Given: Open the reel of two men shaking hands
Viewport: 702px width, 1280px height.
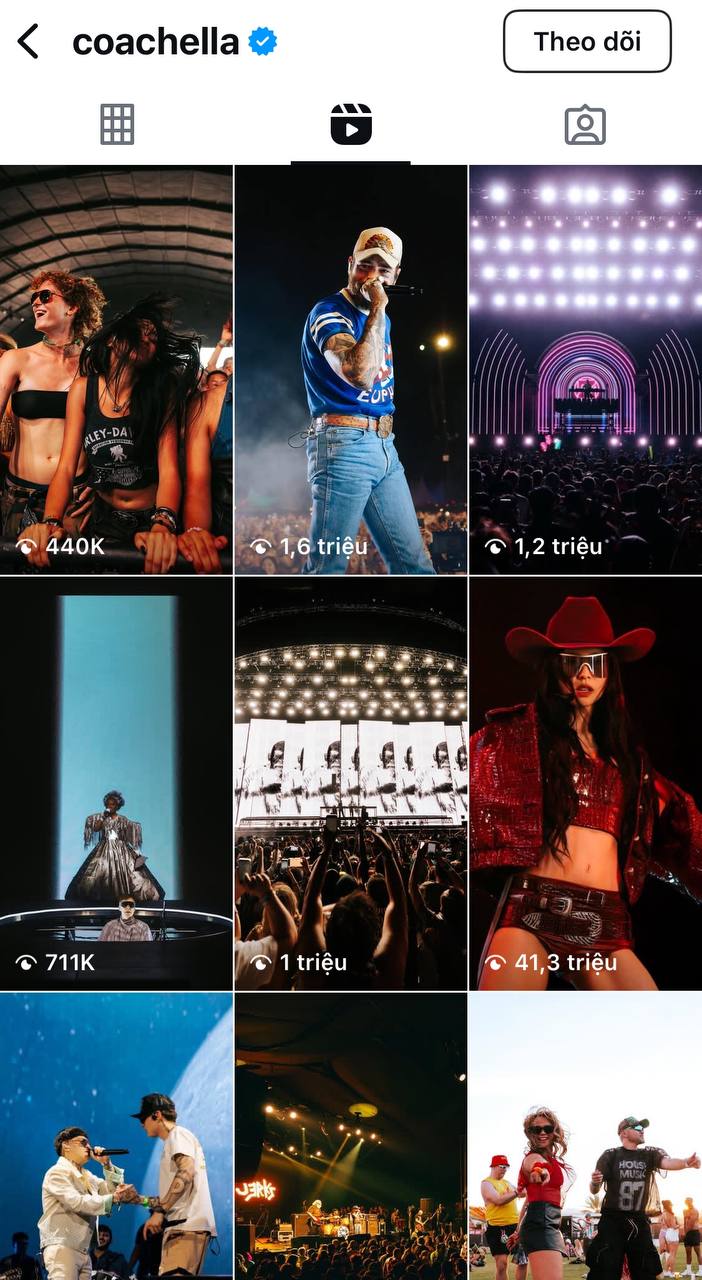Looking at the screenshot, I should click(x=116, y=1136).
